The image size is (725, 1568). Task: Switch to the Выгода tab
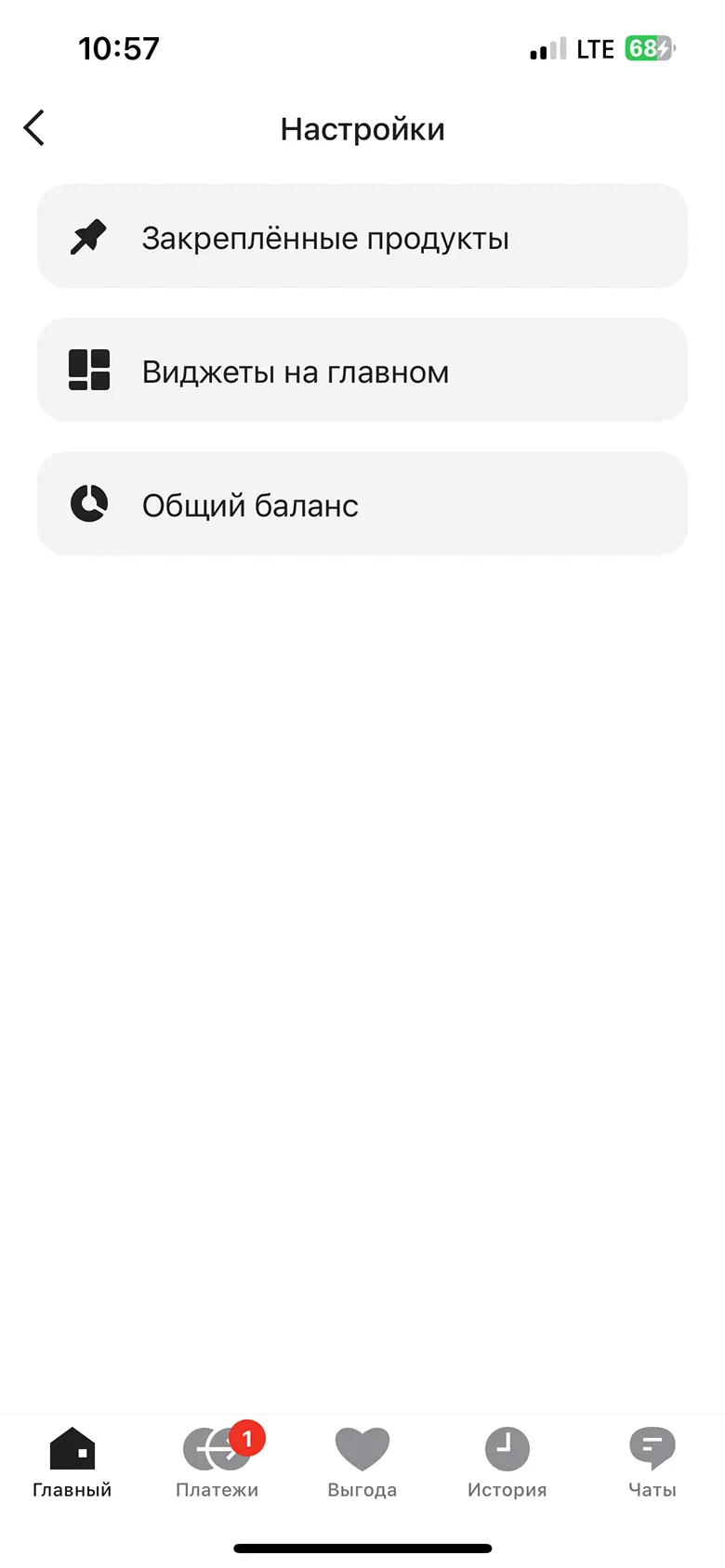[362, 1463]
